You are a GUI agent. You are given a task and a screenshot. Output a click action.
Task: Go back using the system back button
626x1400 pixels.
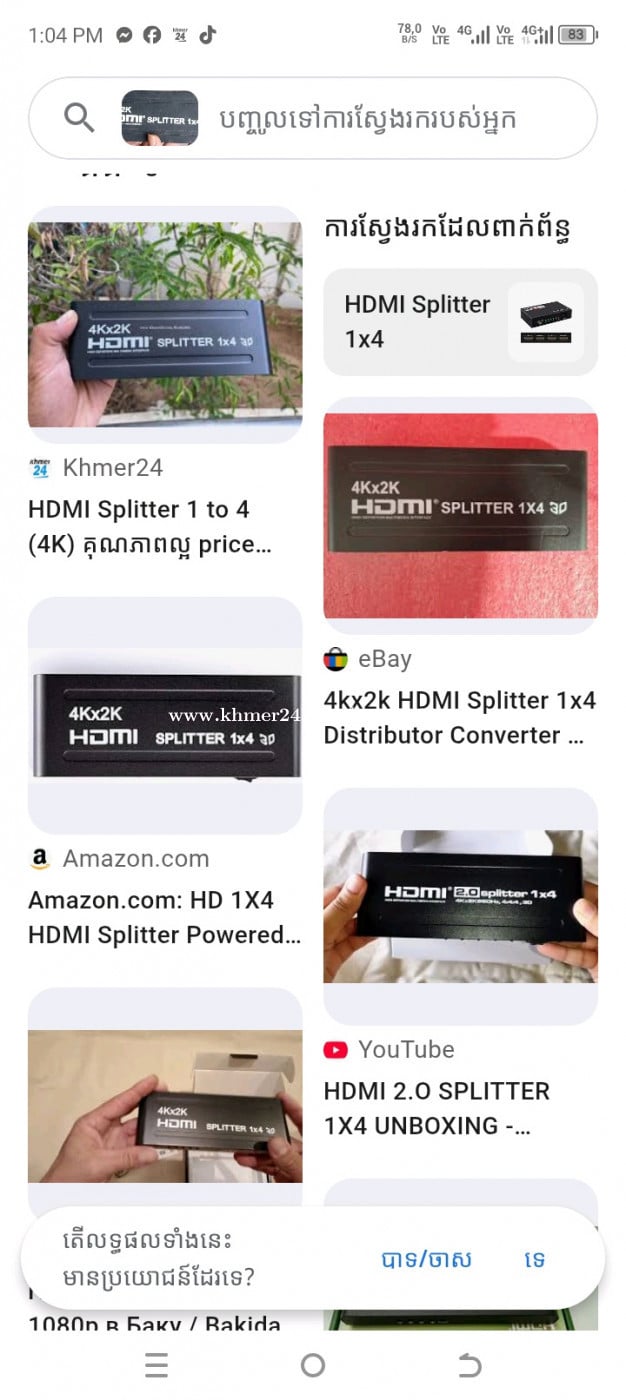(469, 1365)
